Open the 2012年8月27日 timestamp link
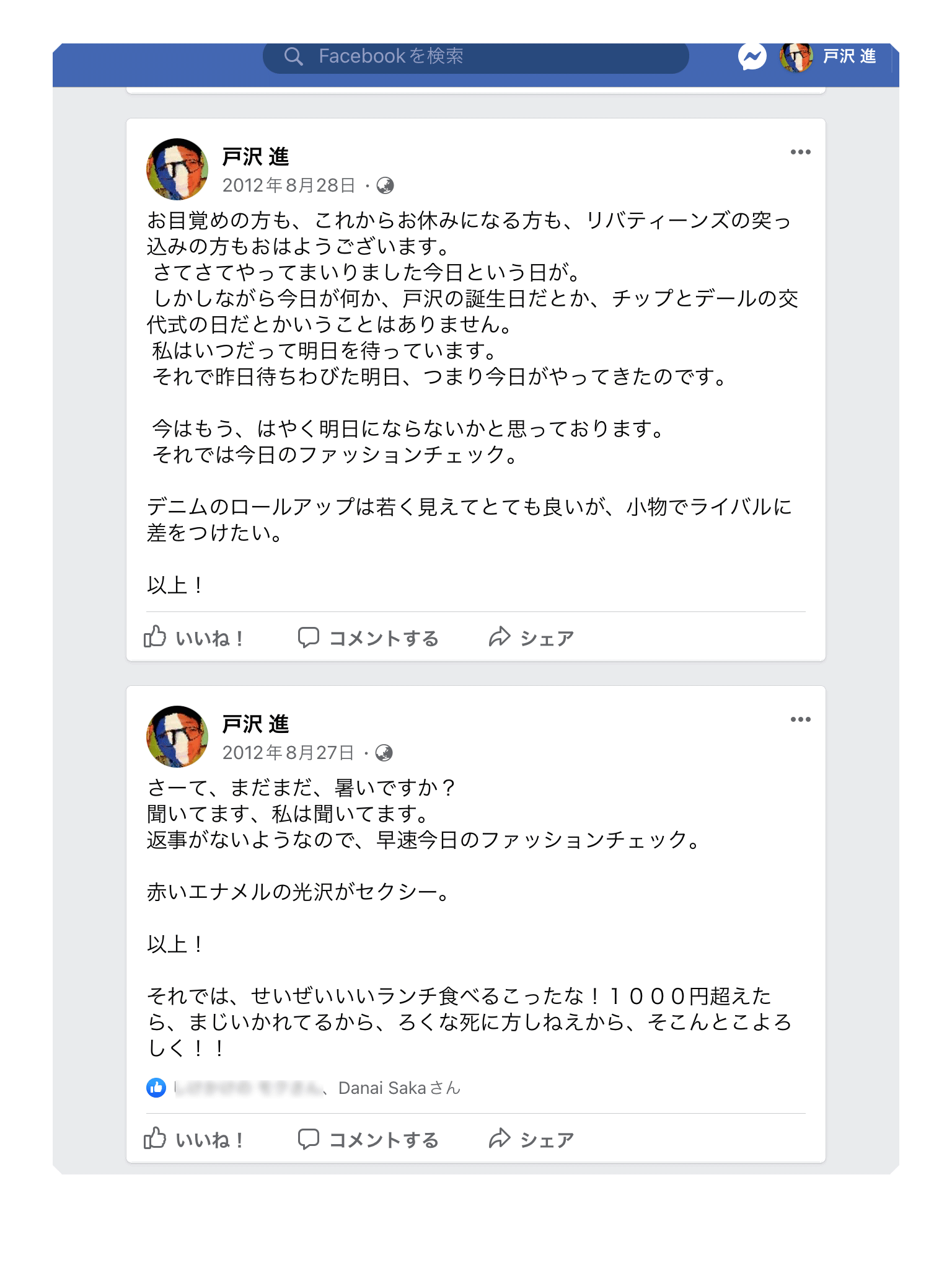 288,753
